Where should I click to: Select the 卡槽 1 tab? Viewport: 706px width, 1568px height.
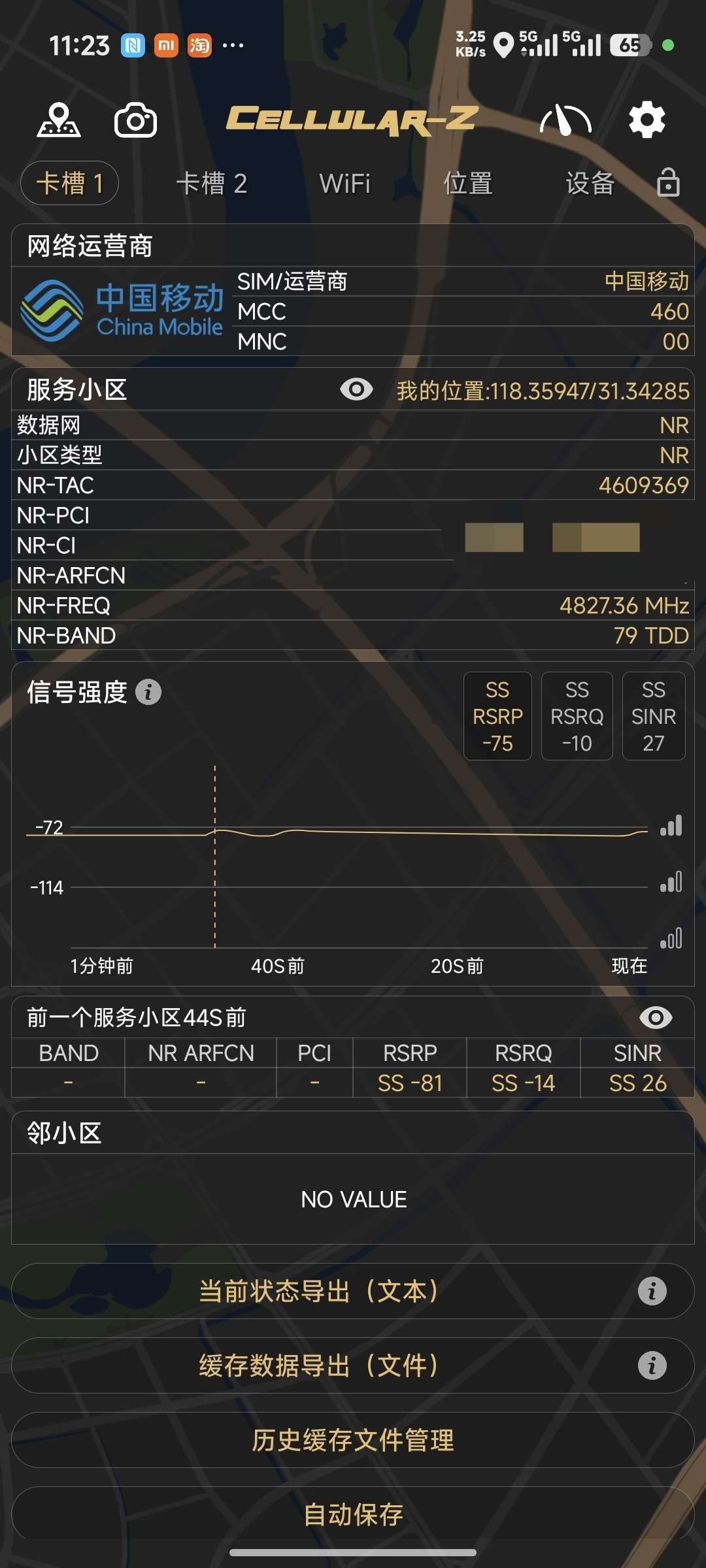click(70, 183)
